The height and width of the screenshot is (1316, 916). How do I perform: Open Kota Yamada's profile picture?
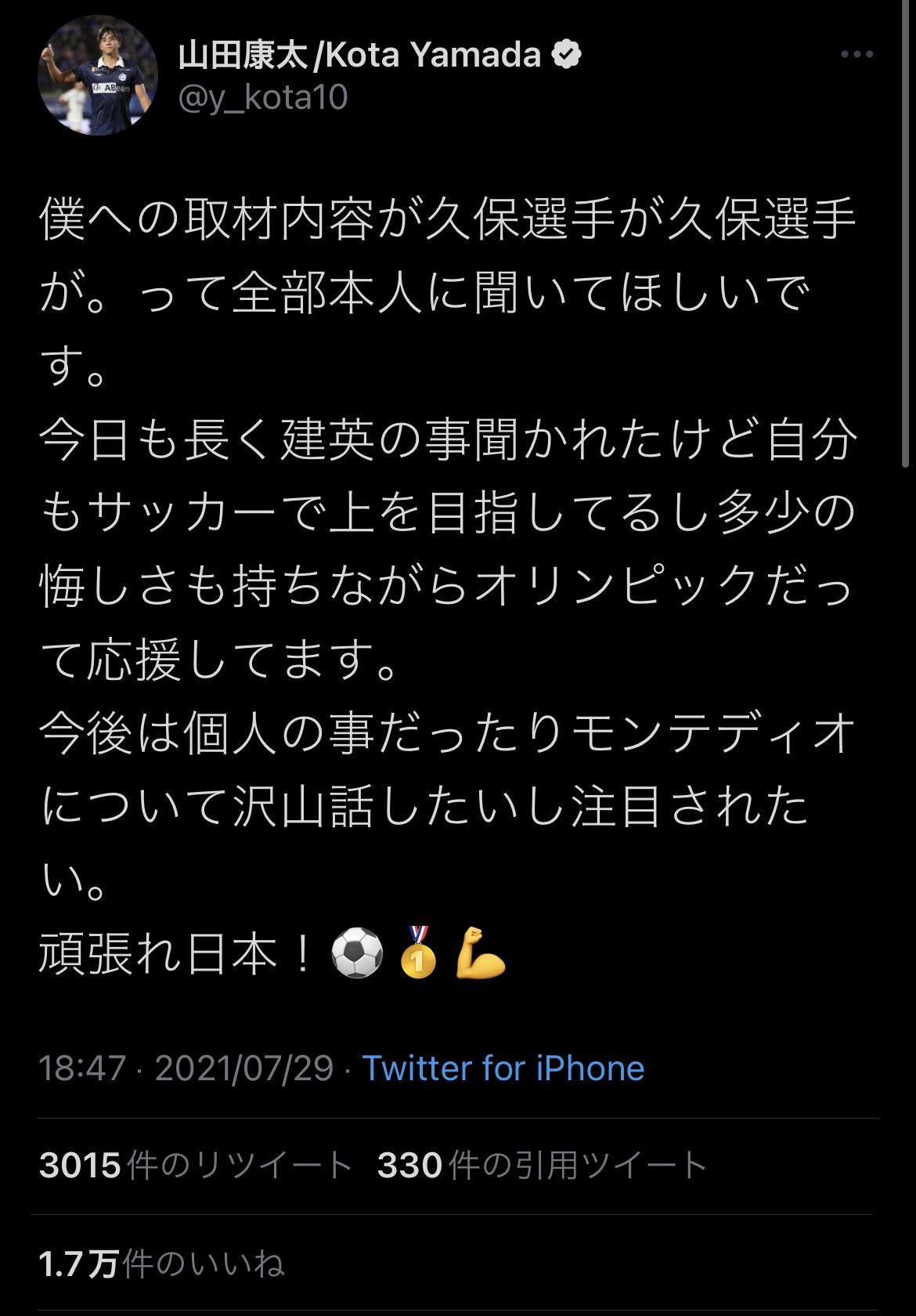pos(97,76)
